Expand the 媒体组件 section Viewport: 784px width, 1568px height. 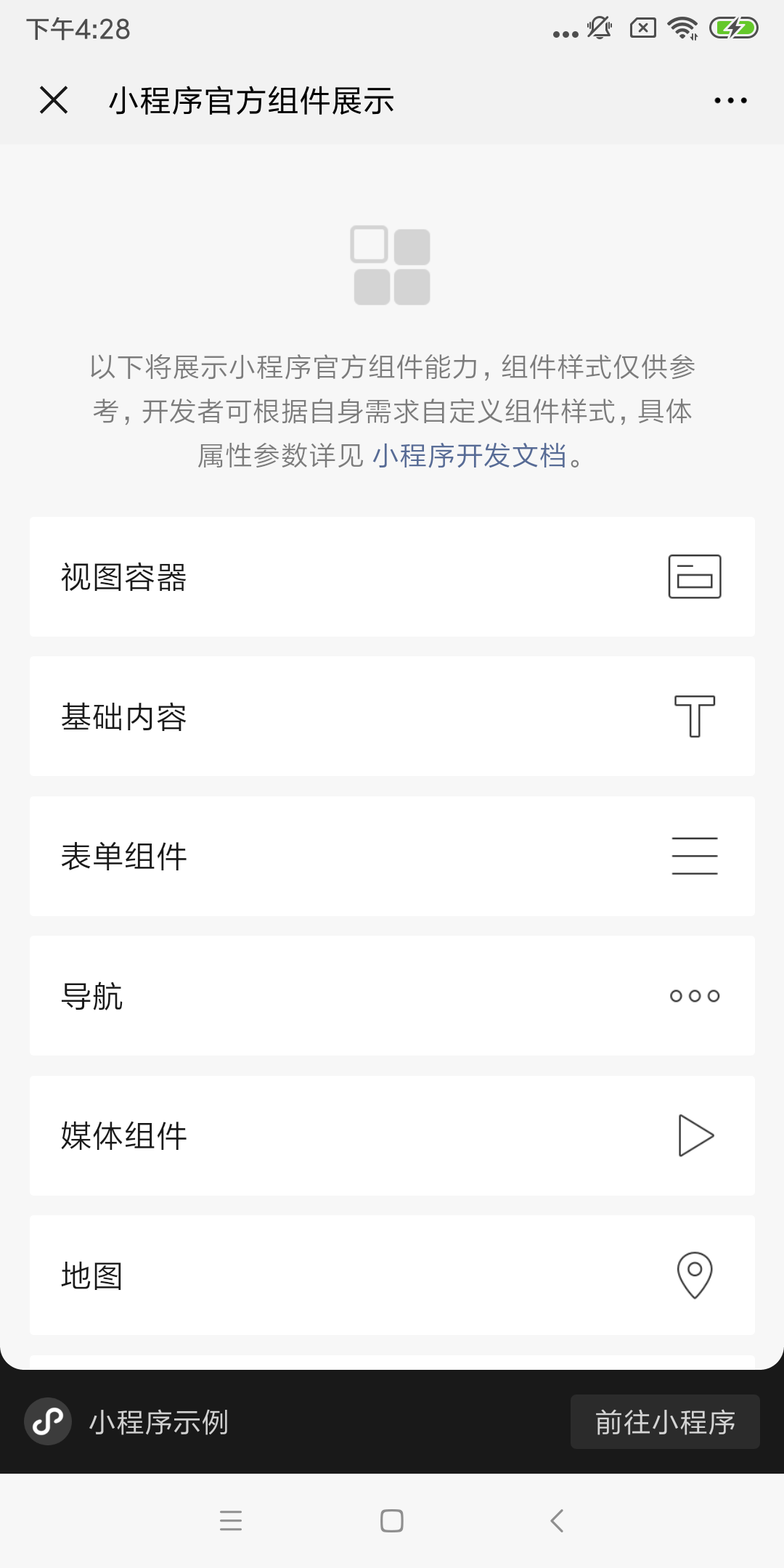pyautogui.click(x=392, y=1136)
